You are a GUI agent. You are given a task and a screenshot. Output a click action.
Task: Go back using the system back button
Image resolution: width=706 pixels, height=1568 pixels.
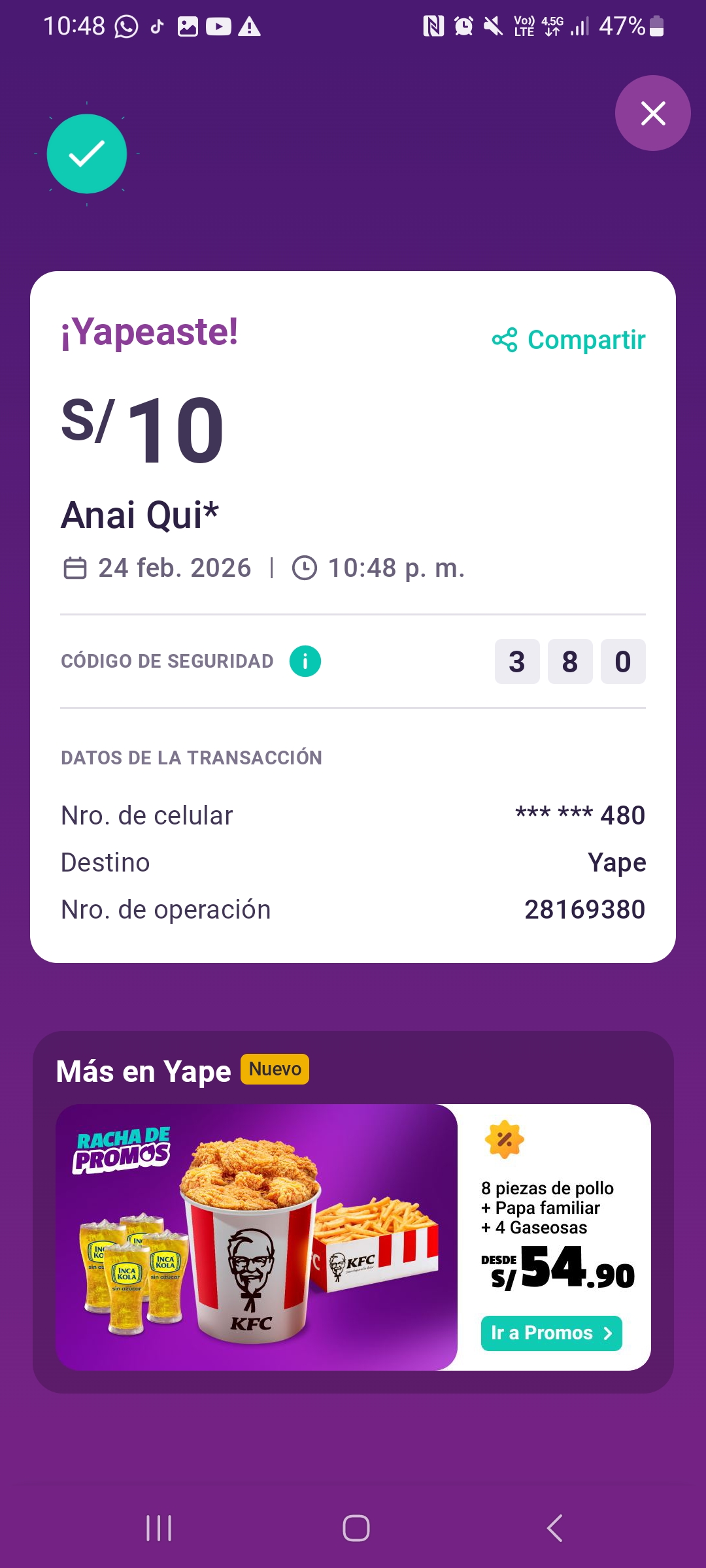point(554,1528)
